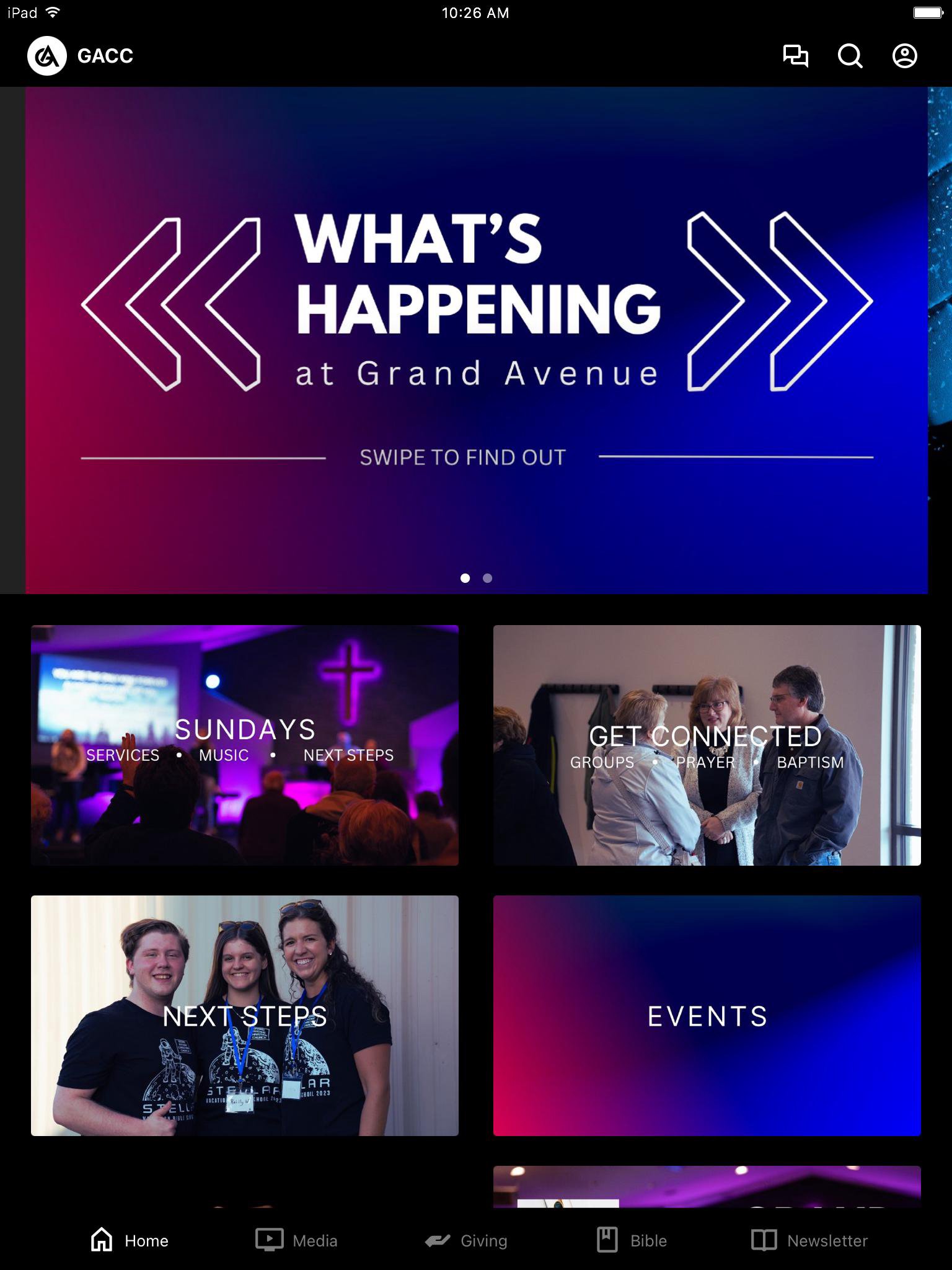Open the messages chat icon
Viewport: 952px width, 1270px height.
tap(795, 56)
